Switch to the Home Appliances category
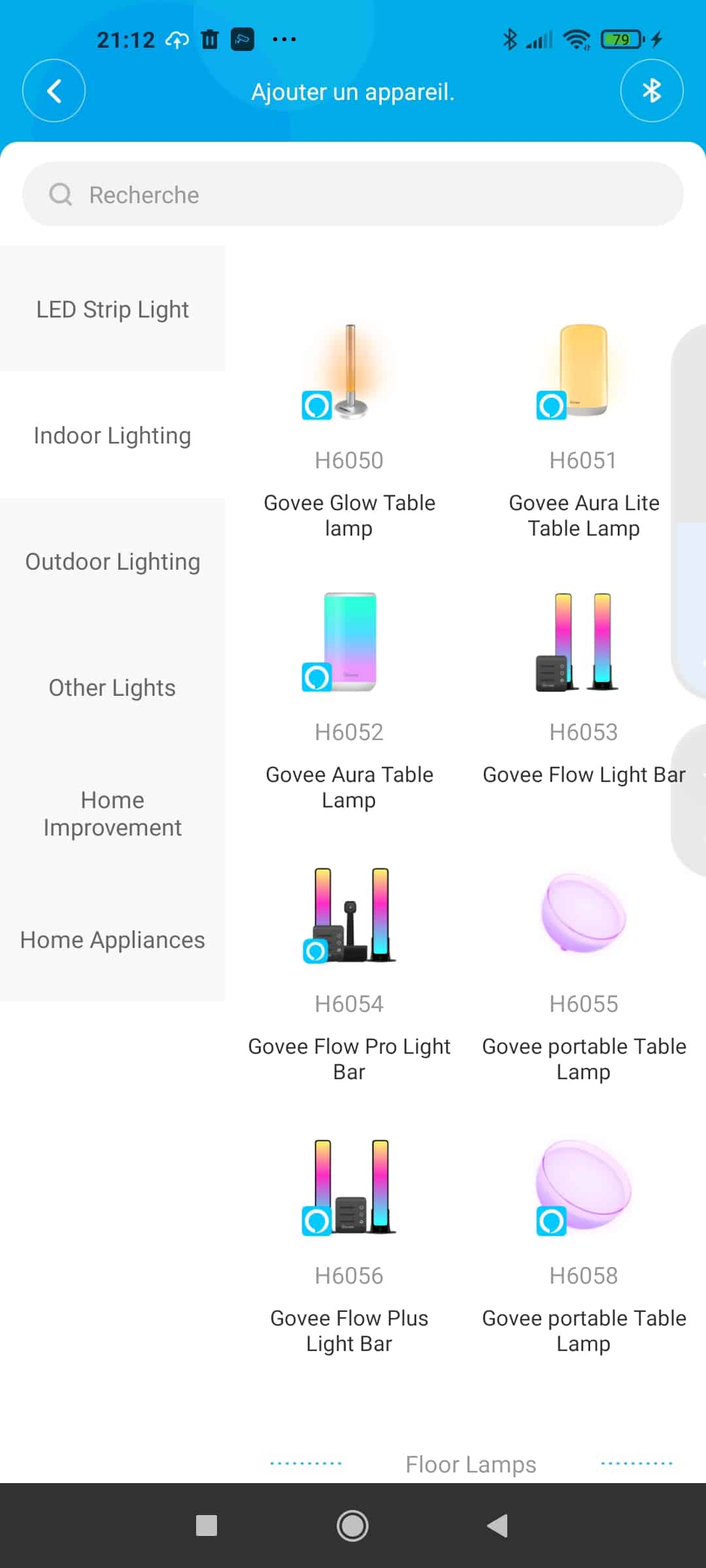706x1568 pixels. [112, 939]
